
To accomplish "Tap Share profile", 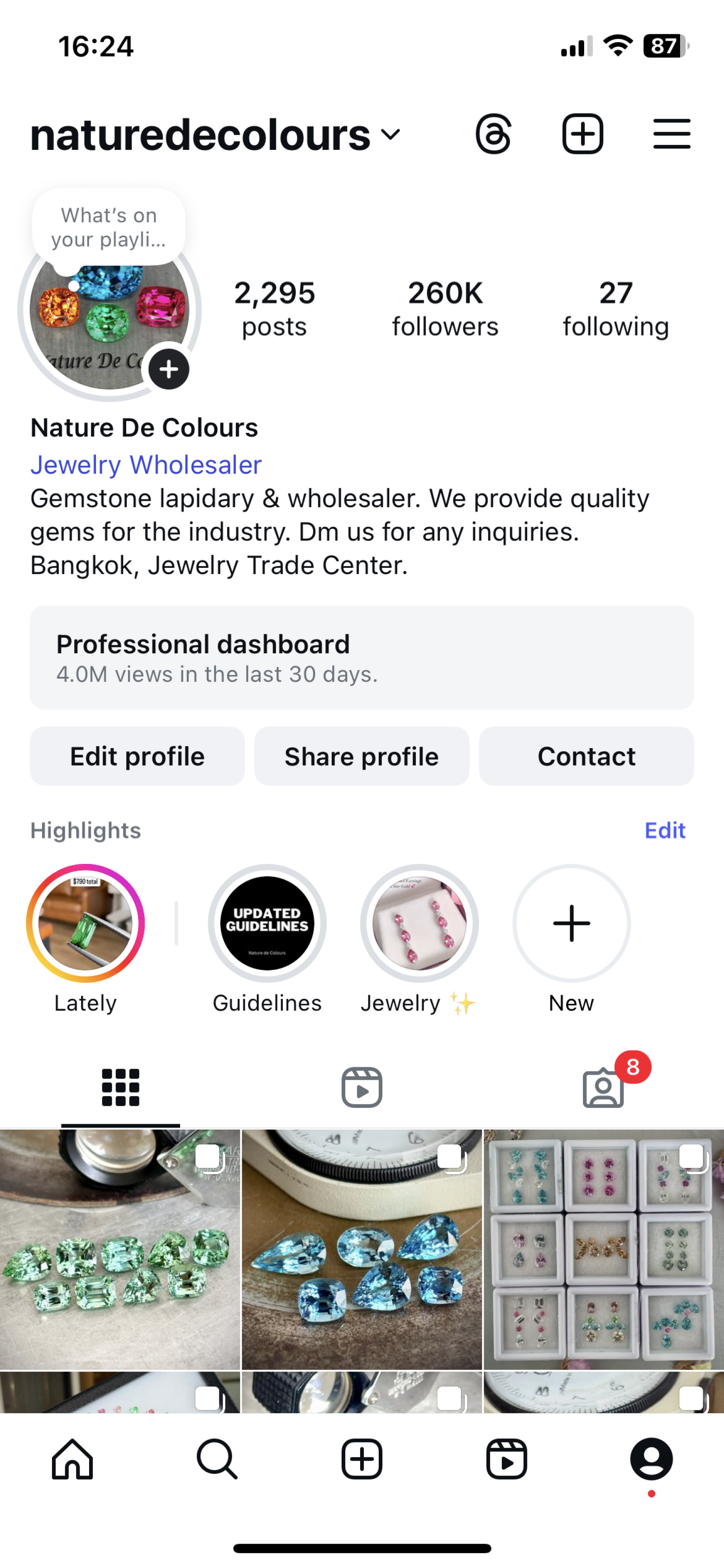I will point(362,756).
